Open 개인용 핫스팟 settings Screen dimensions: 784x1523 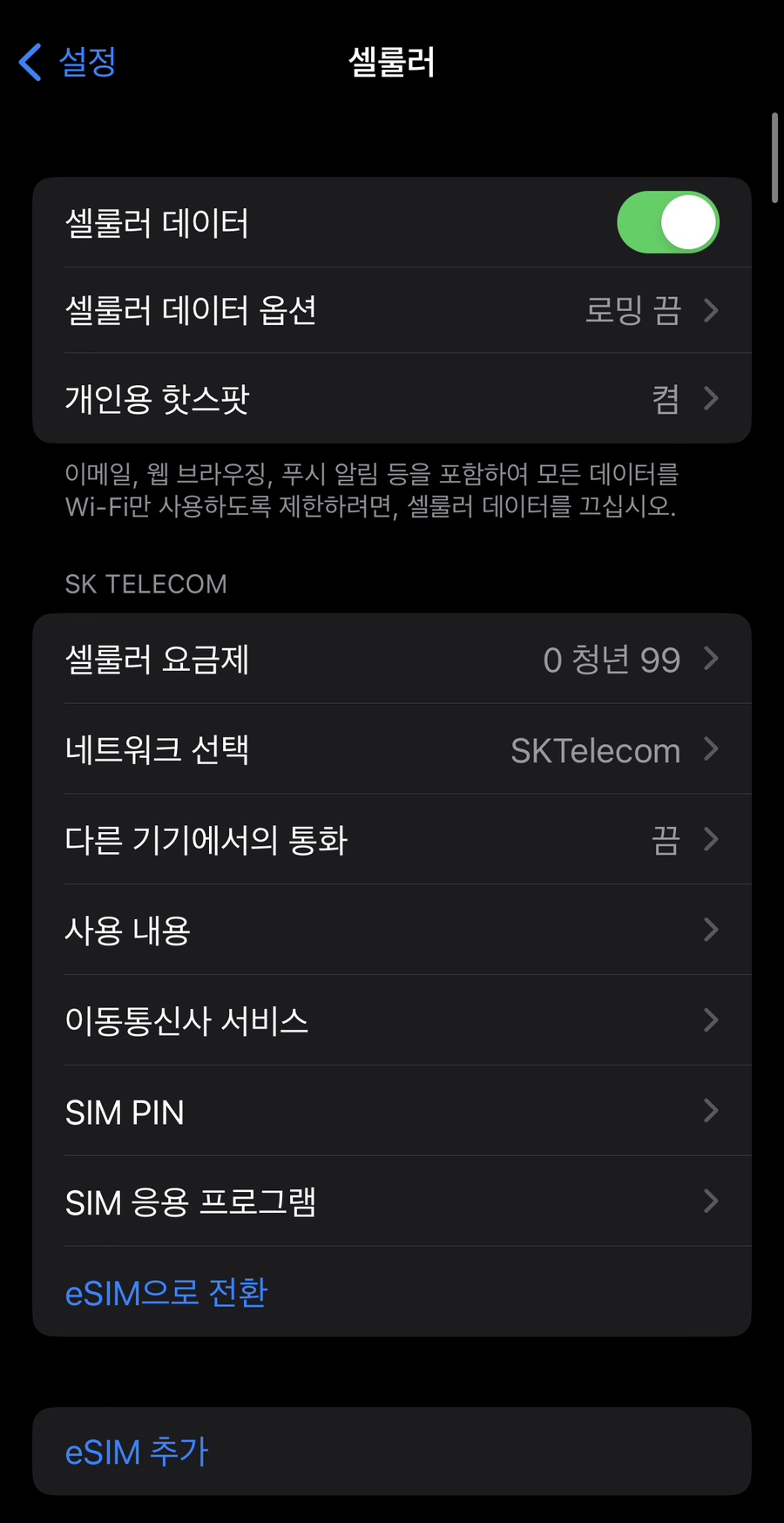point(392,399)
